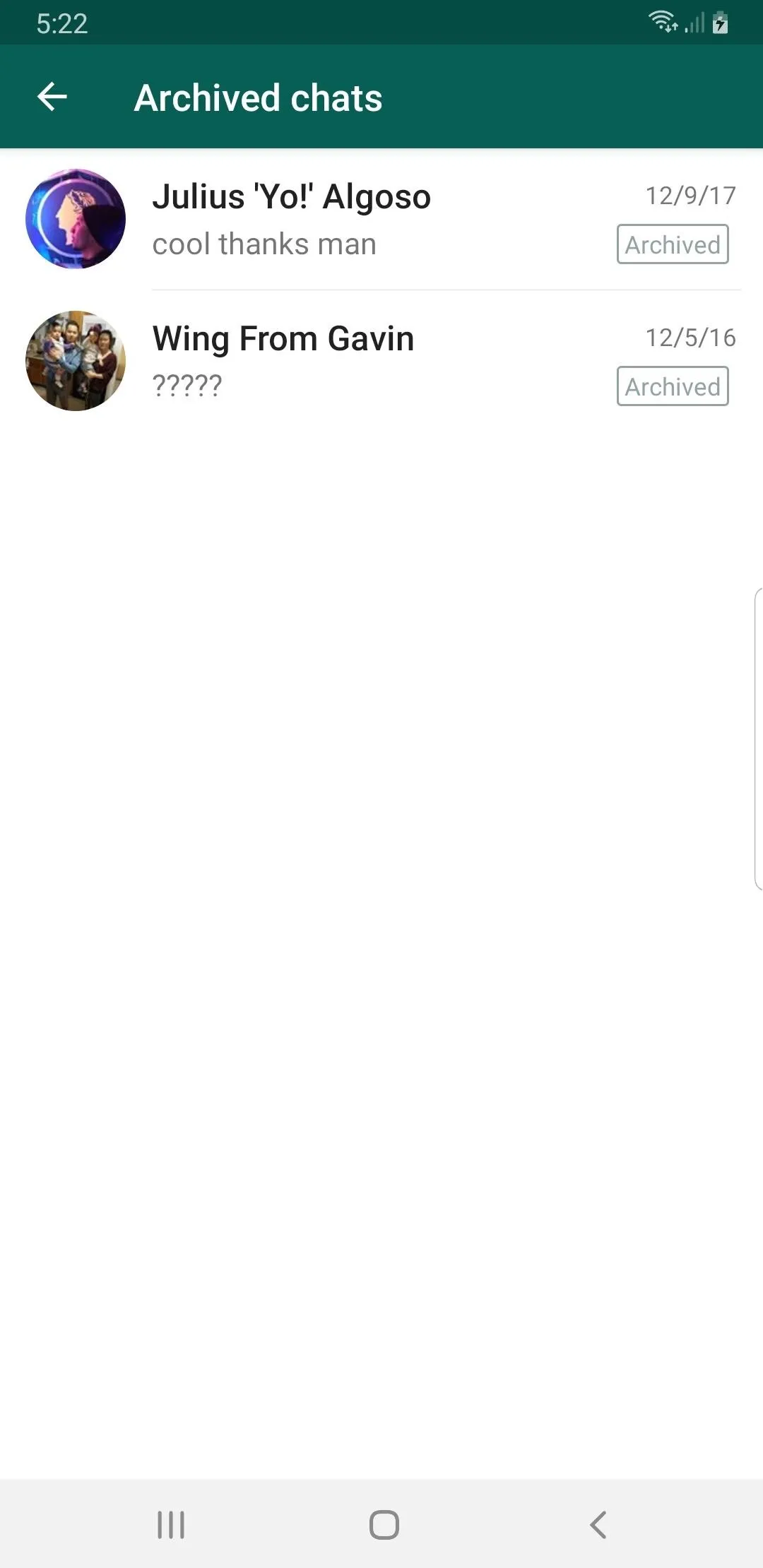763x1568 pixels.
Task: View Wing From Gavin's profile picture
Action: pyautogui.click(x=76, y=361)
